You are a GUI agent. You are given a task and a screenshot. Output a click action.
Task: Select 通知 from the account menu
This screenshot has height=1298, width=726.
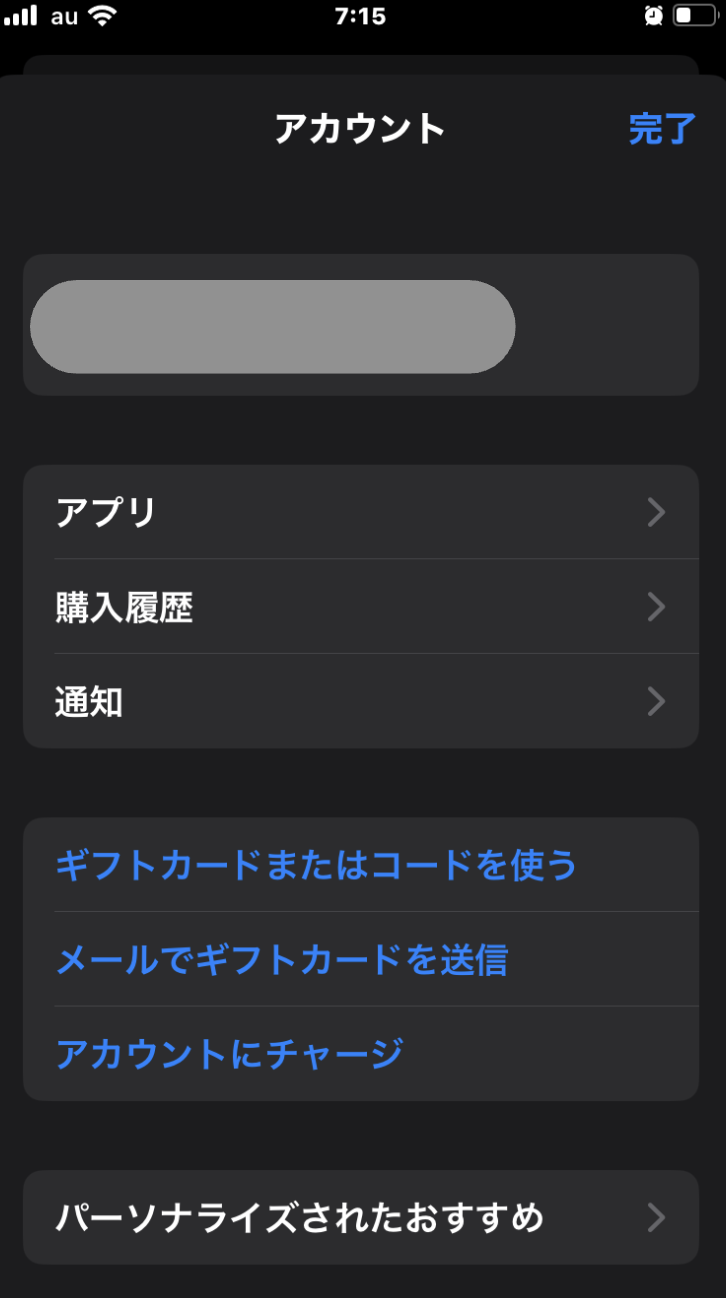coord(88,702)
